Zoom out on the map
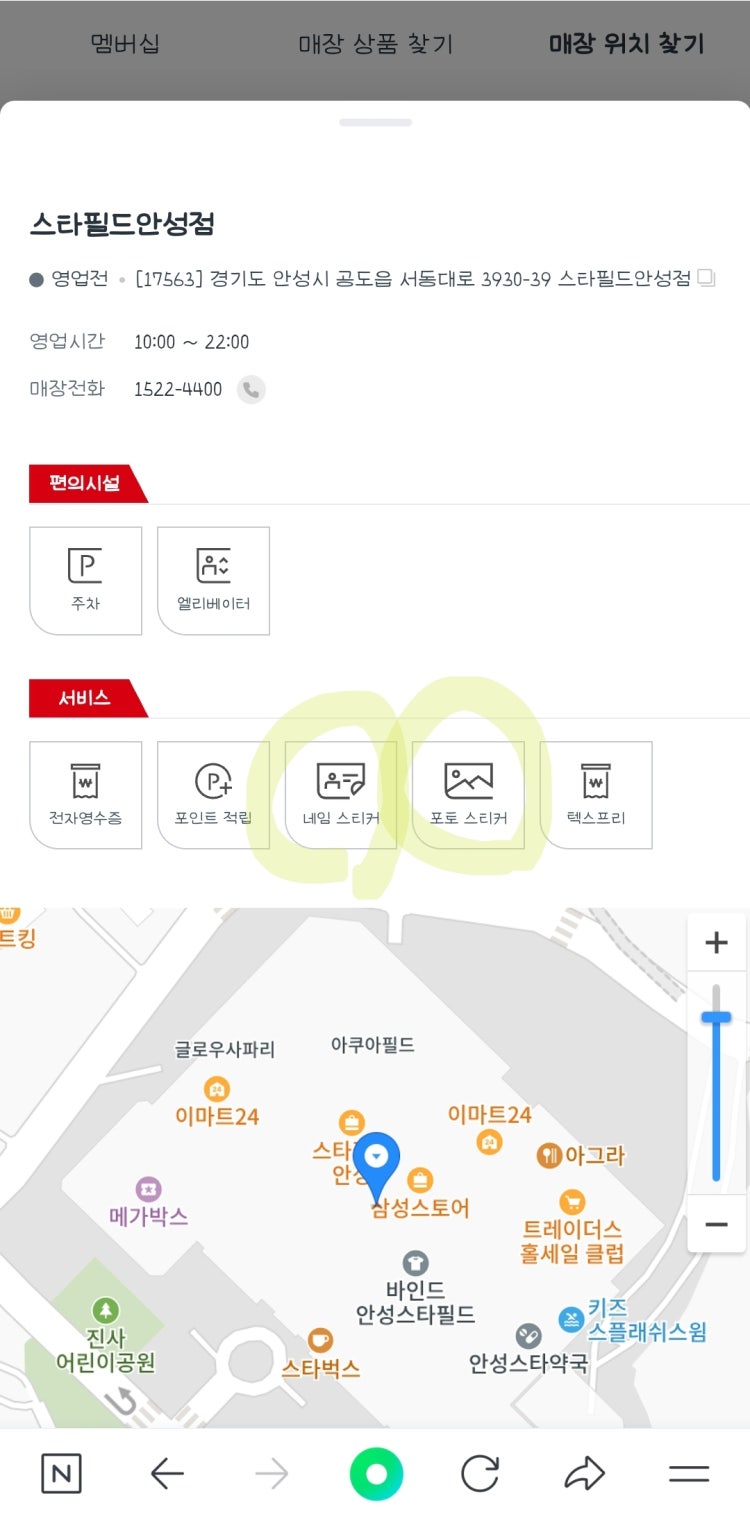750x1519 pixels. (716, 1224)
